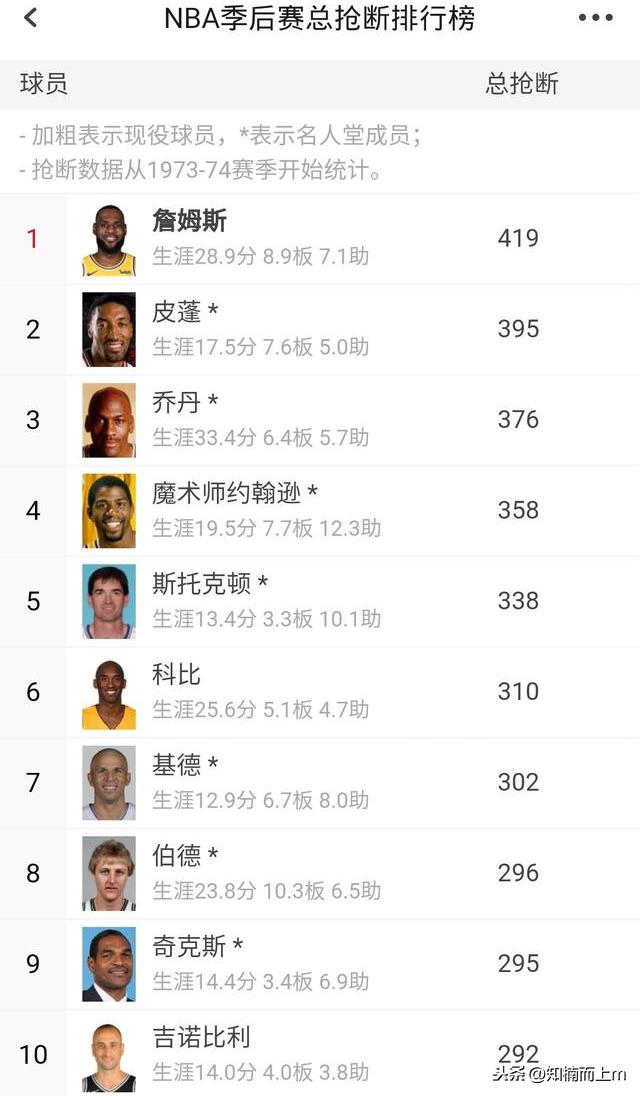Viewport: 640px width, 1096px height.
Task: View 斯托克顿 player row
Action: point(320,601)
